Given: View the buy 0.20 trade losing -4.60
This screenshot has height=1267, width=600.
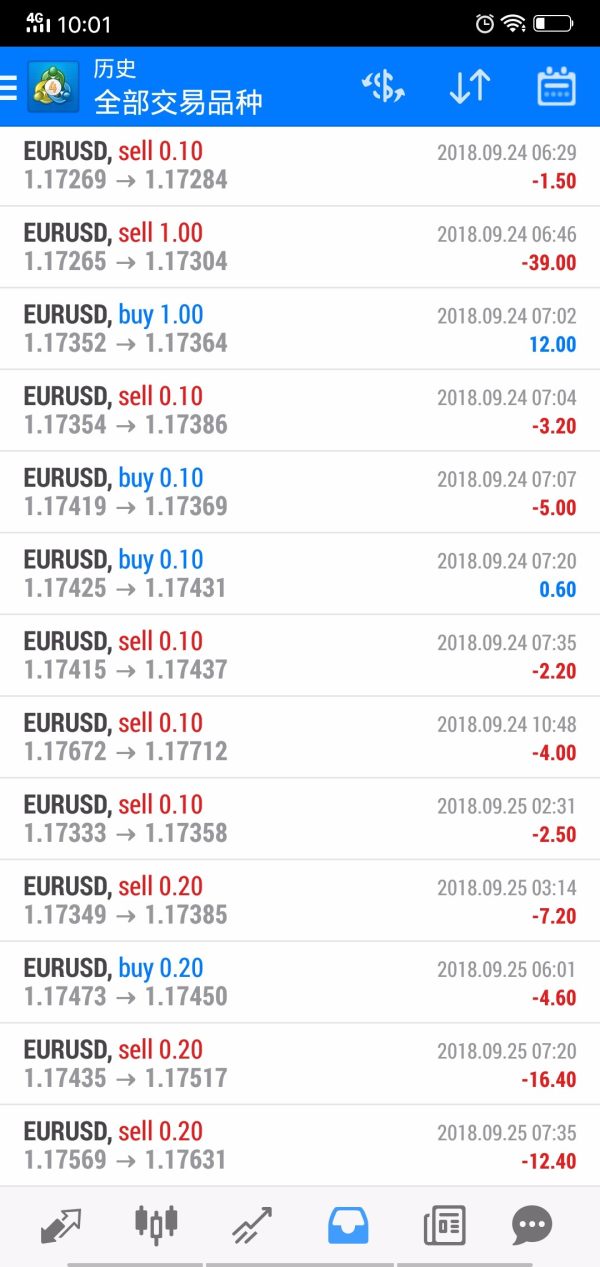Looking at the screenshot, I should 300,982.
